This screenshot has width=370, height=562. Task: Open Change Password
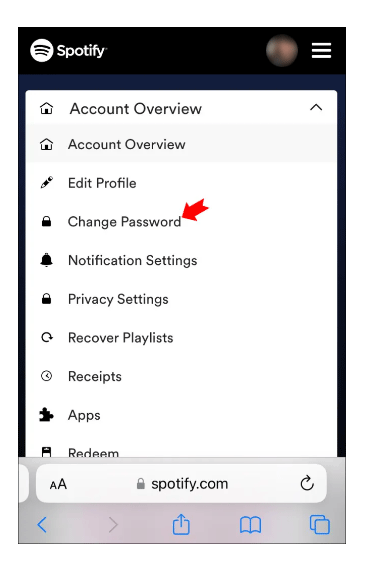181,222
